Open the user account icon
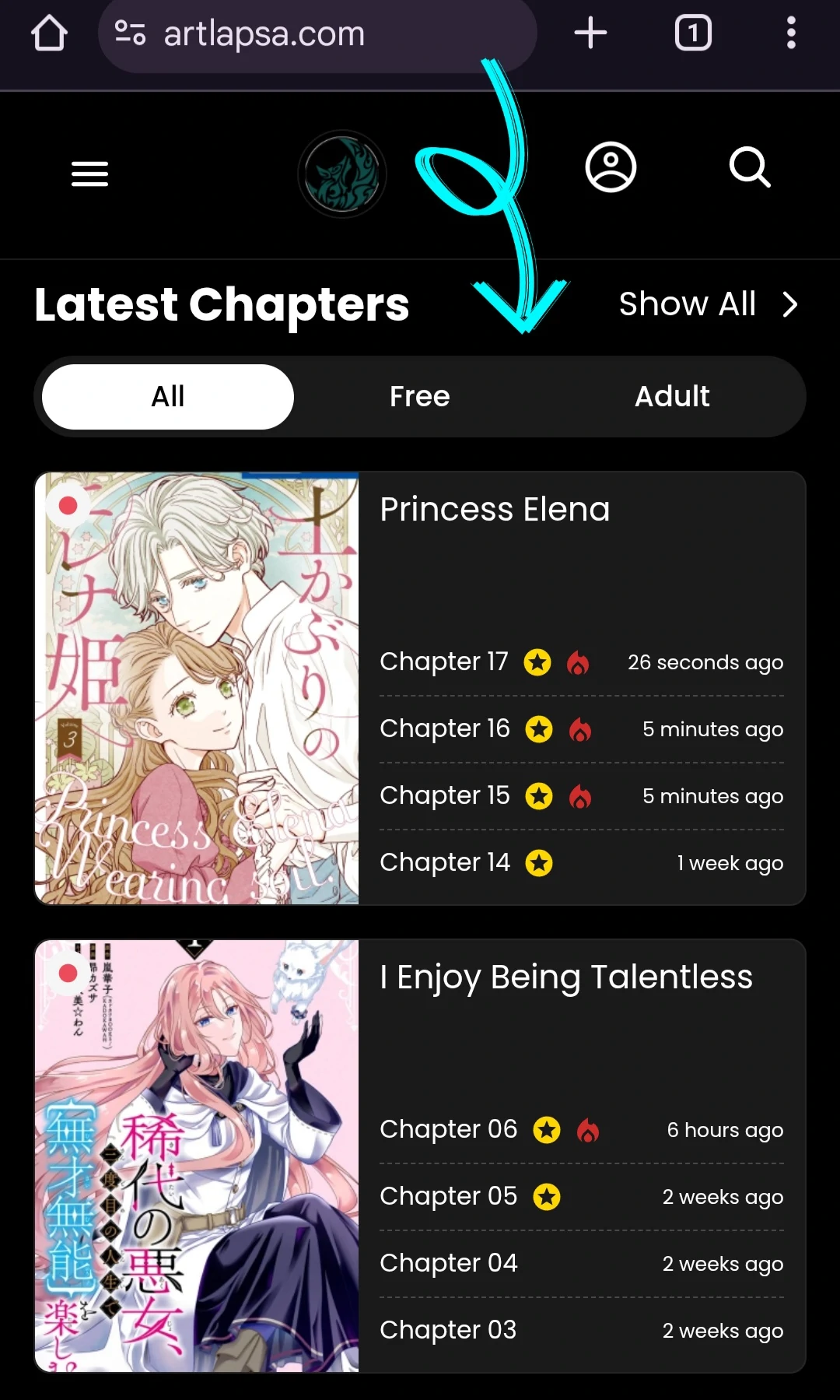Screen dimensions: 840x1400 (x=611, y=167)
